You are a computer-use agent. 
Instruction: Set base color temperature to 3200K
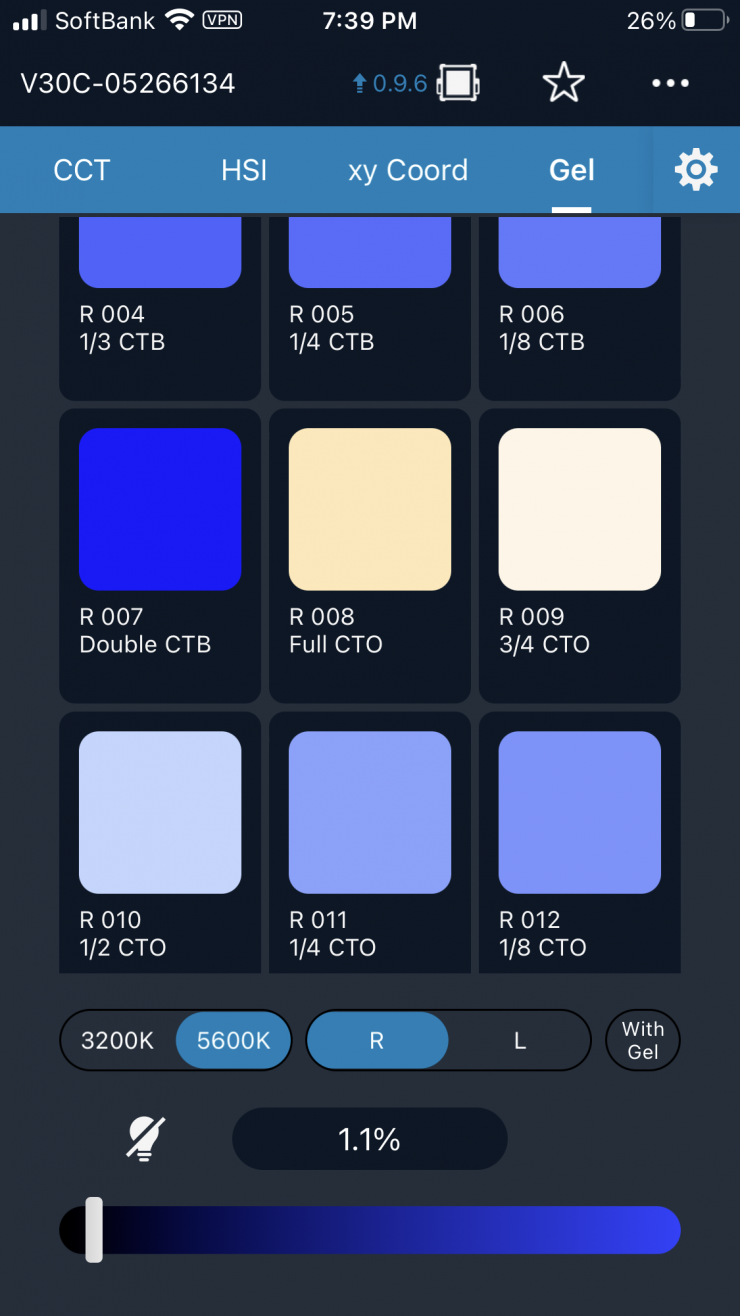[118, 1040]
